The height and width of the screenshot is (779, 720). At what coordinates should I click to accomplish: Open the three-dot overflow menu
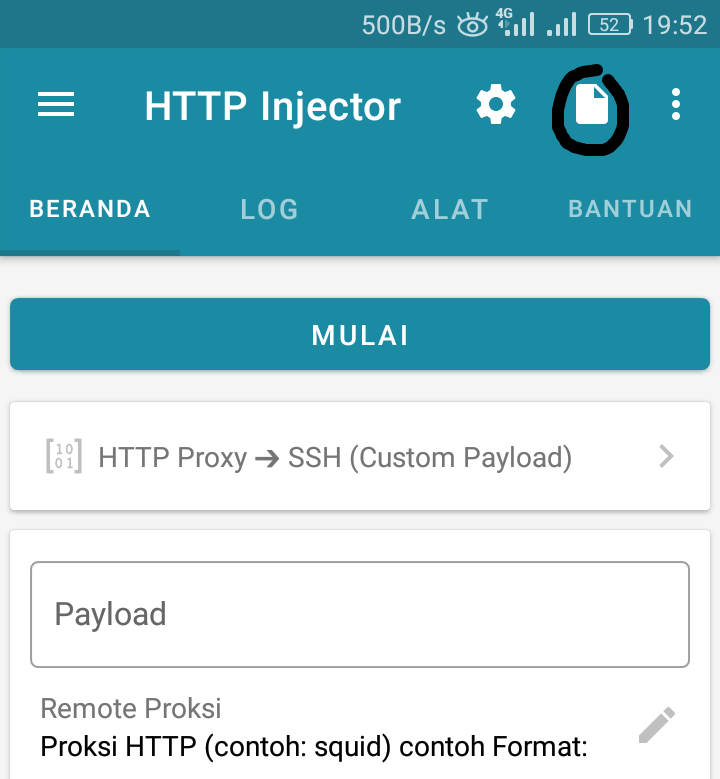pos(677,105)
